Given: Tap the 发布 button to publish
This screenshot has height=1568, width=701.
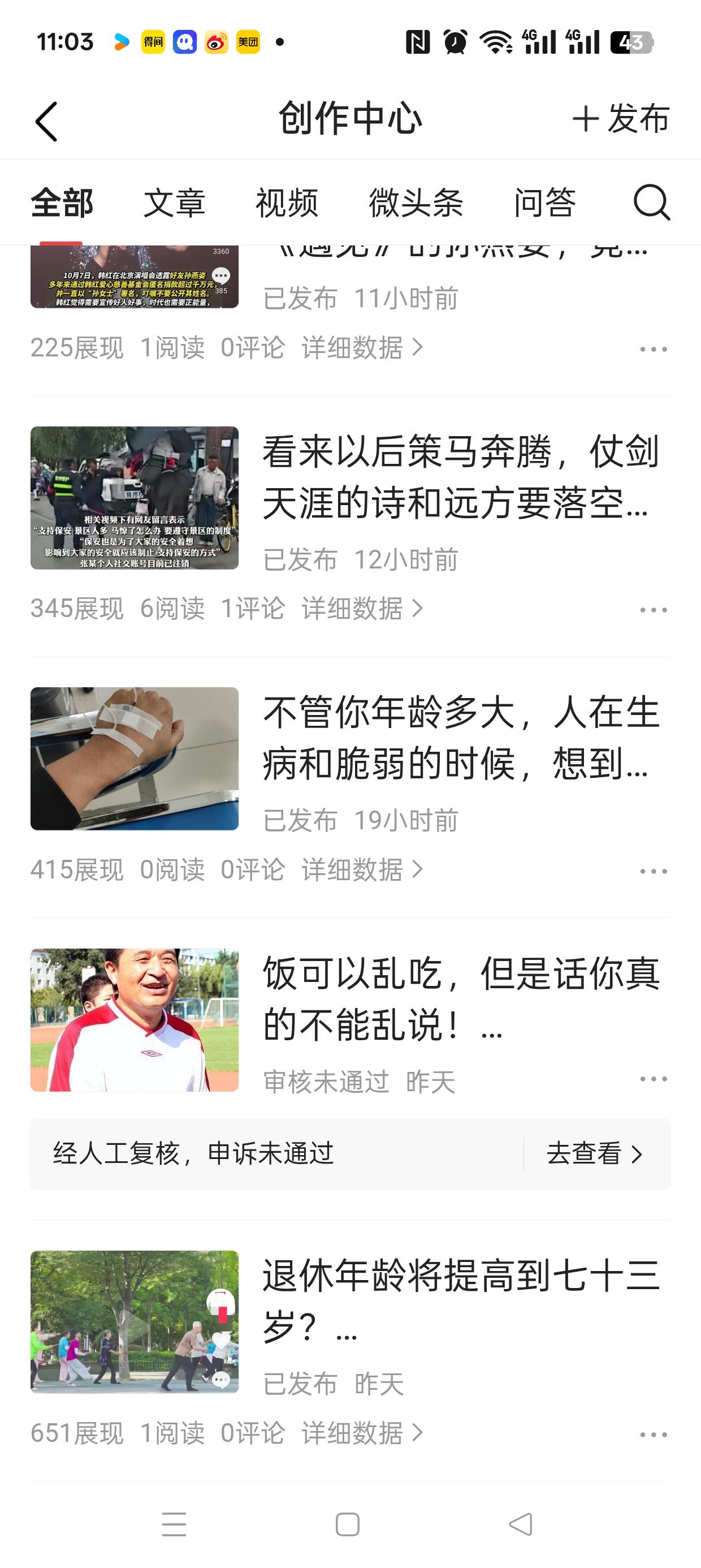Looking at the screenshot, I should point(621,119).
